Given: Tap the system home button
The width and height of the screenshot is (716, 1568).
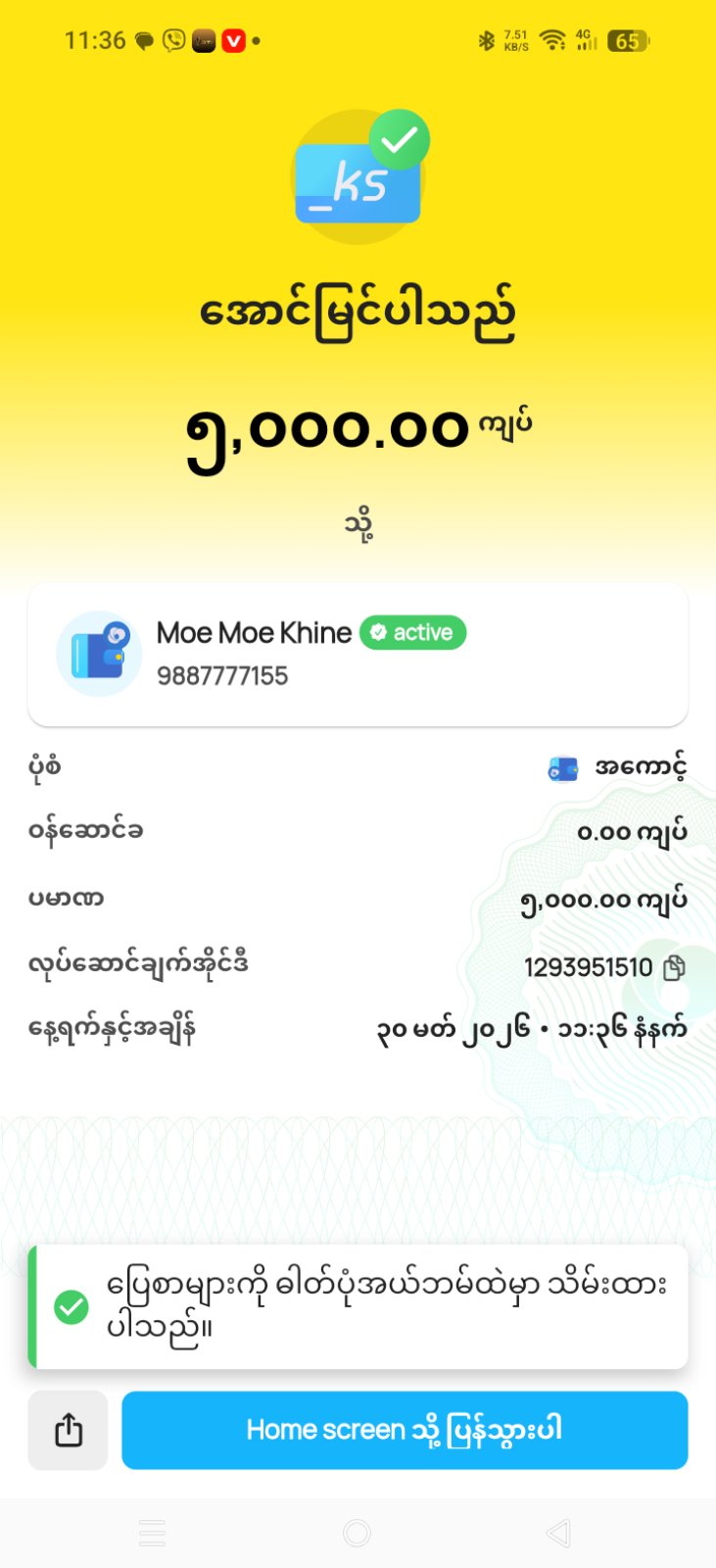Looking at the screenshot, I should coord(358,1533).
